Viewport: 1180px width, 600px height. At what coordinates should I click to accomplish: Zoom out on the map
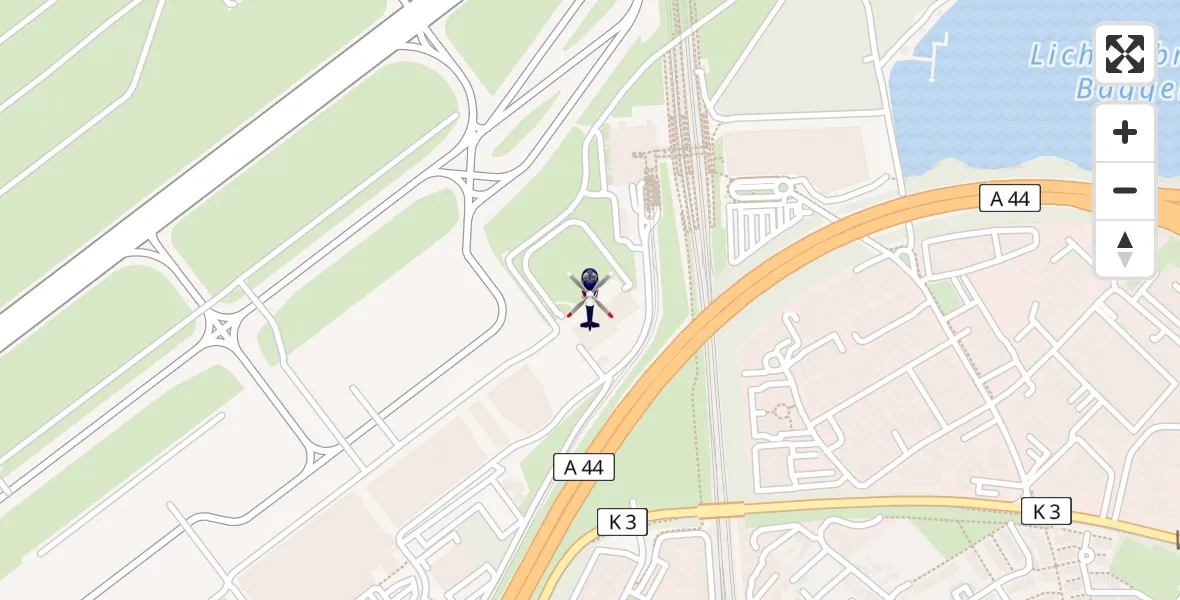[1125, 191]
